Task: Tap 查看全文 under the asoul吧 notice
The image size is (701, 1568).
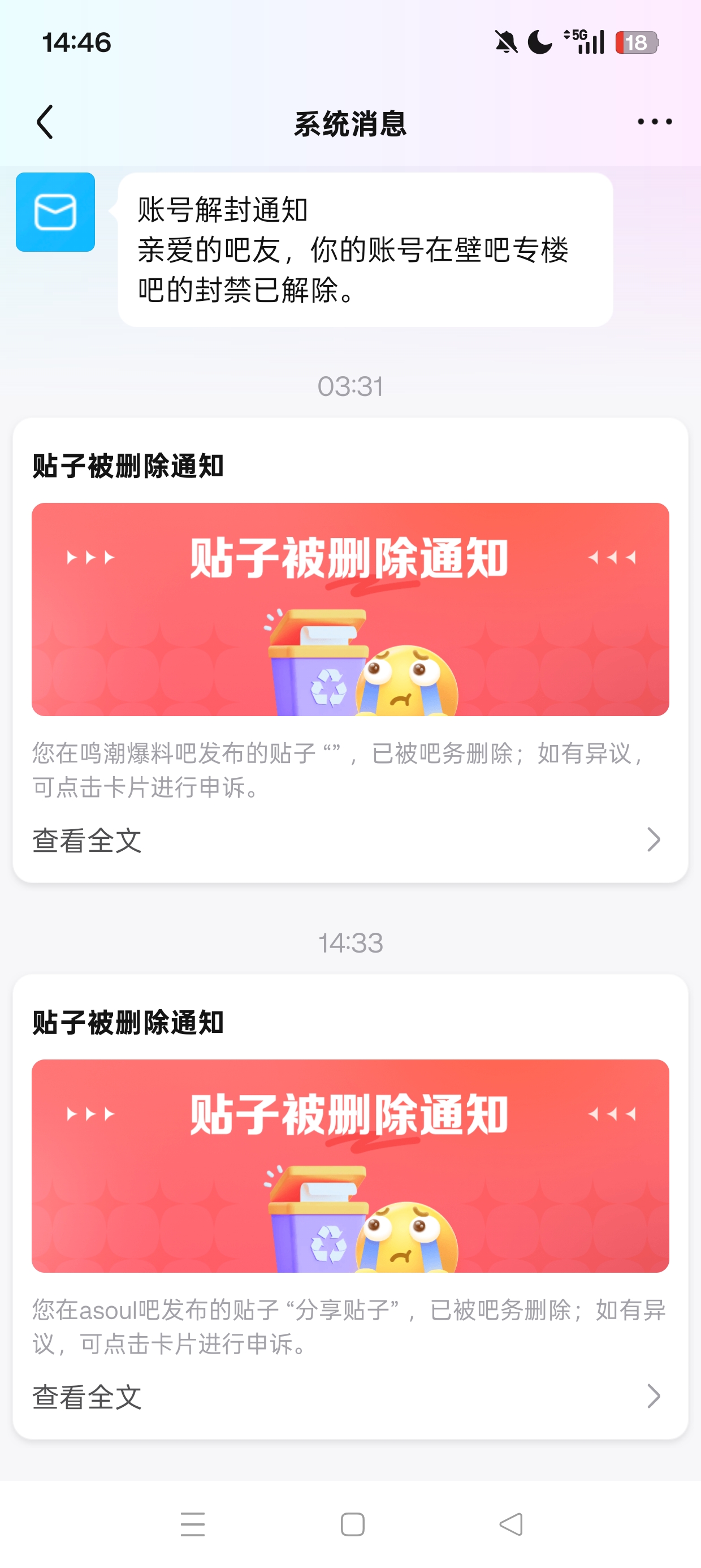Action: (x=86, y=1397)
